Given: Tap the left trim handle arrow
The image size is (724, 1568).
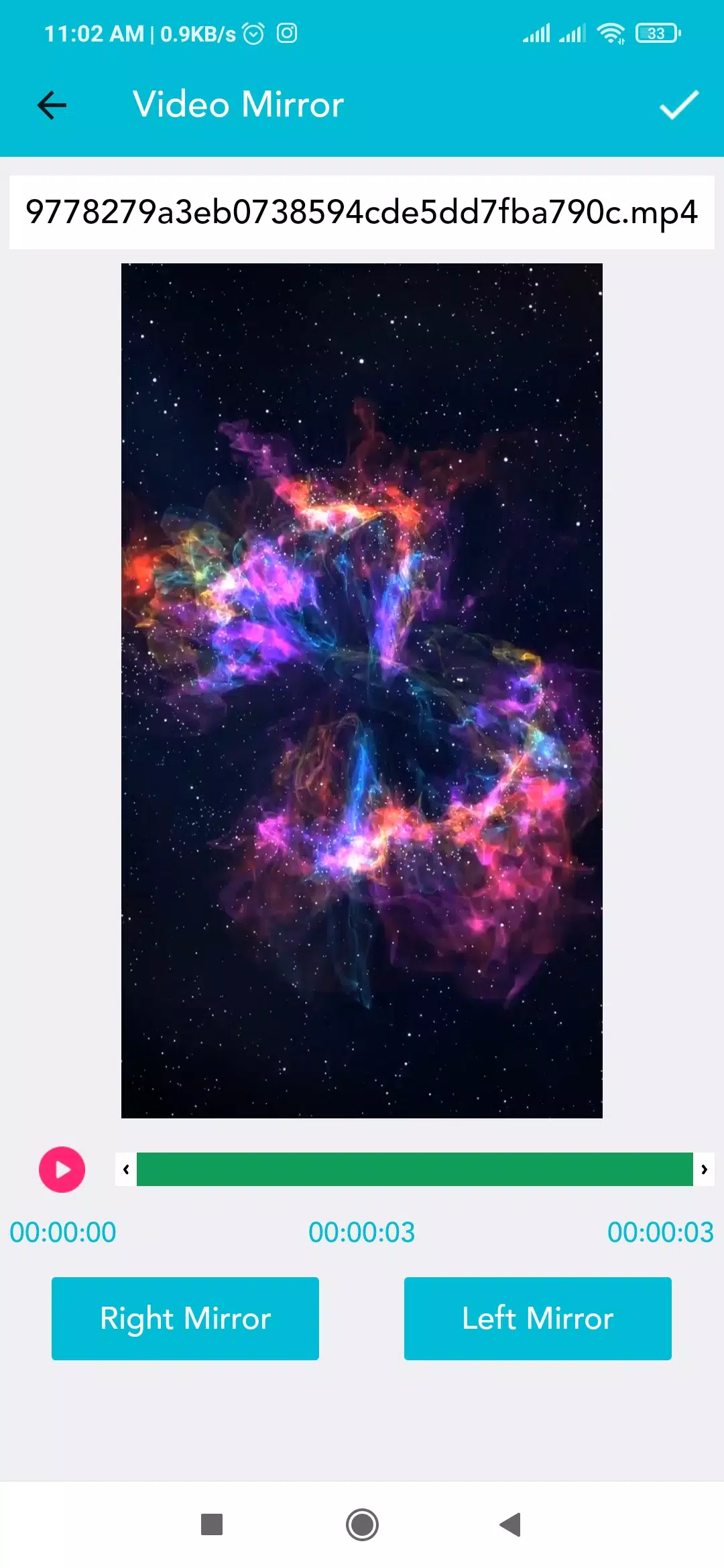Looking at the screenshot, I should (x=126, y=1169).
